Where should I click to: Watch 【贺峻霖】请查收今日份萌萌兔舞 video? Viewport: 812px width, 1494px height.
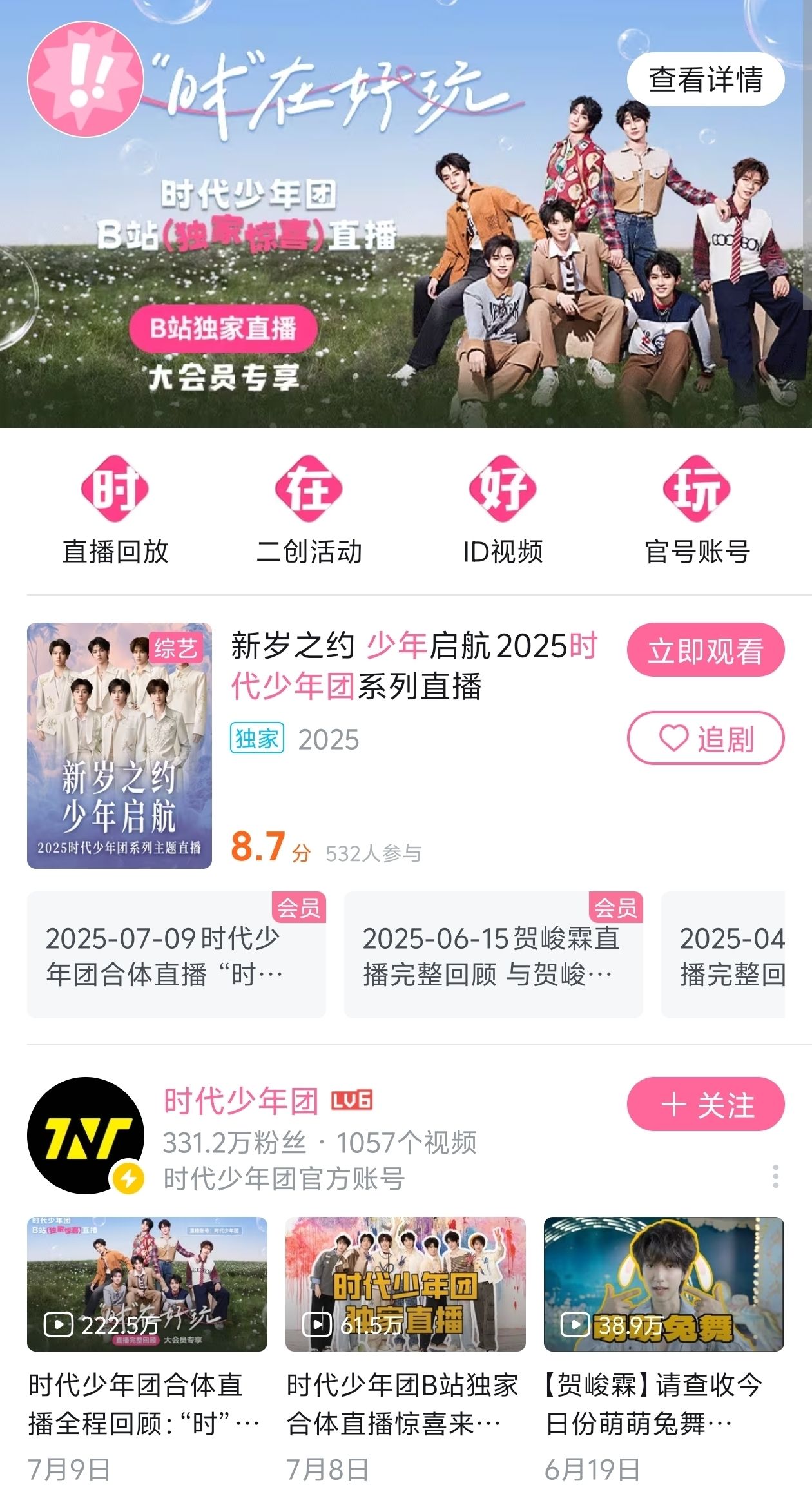point(664,1284)
